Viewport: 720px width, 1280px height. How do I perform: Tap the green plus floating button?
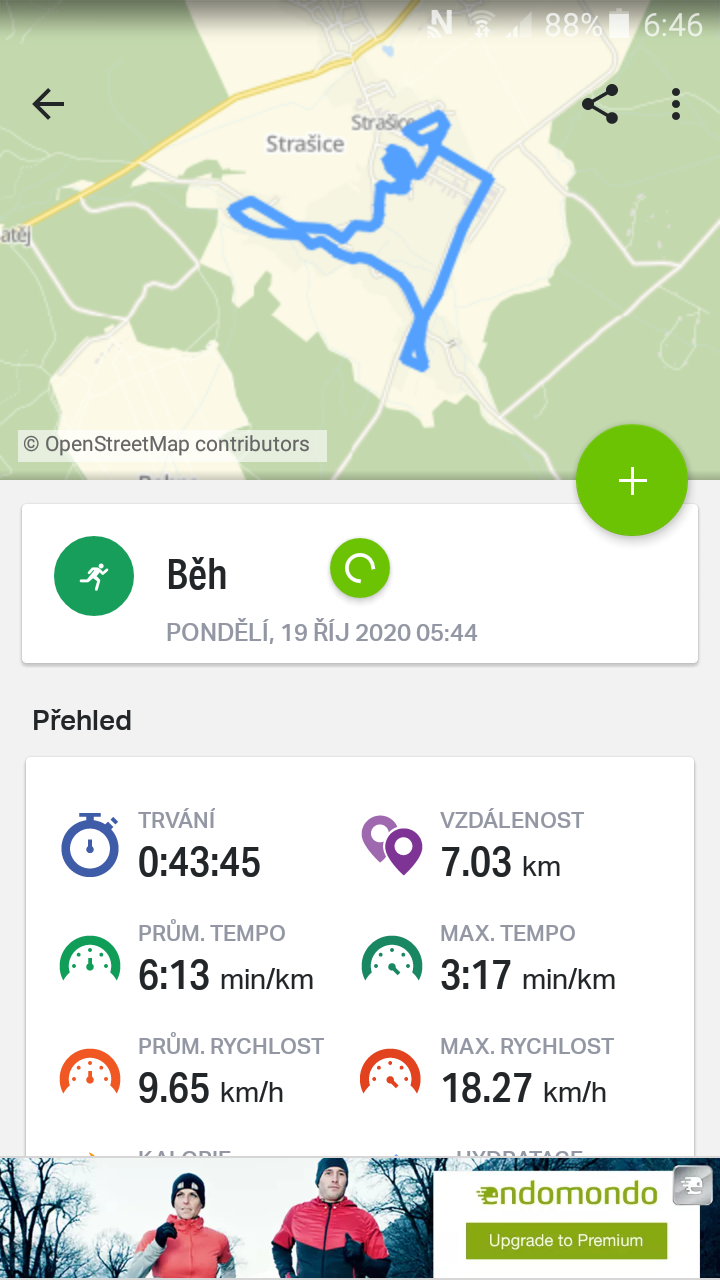[x=632, y=481]
